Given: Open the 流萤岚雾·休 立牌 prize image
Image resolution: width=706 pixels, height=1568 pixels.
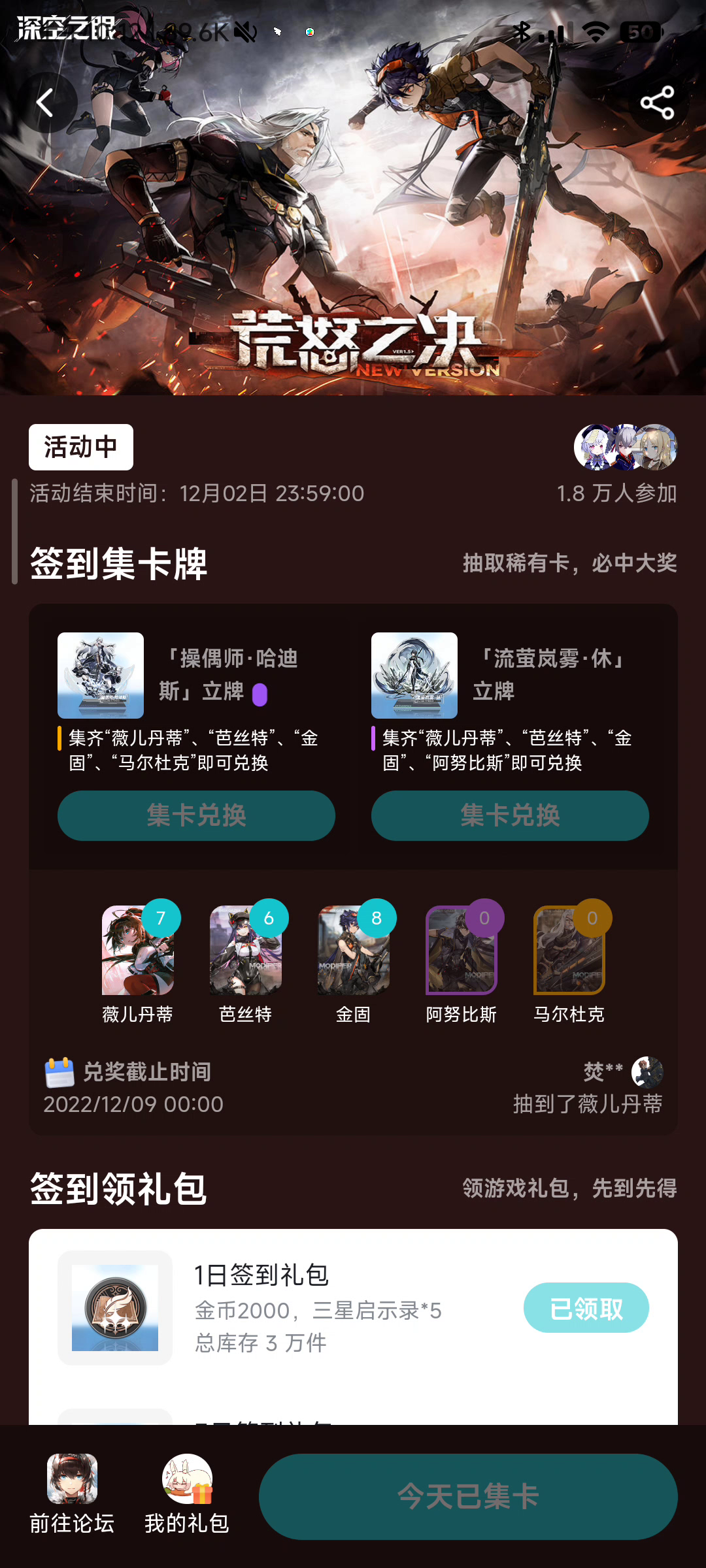Looking at the screenshot, I should (414, 676).
